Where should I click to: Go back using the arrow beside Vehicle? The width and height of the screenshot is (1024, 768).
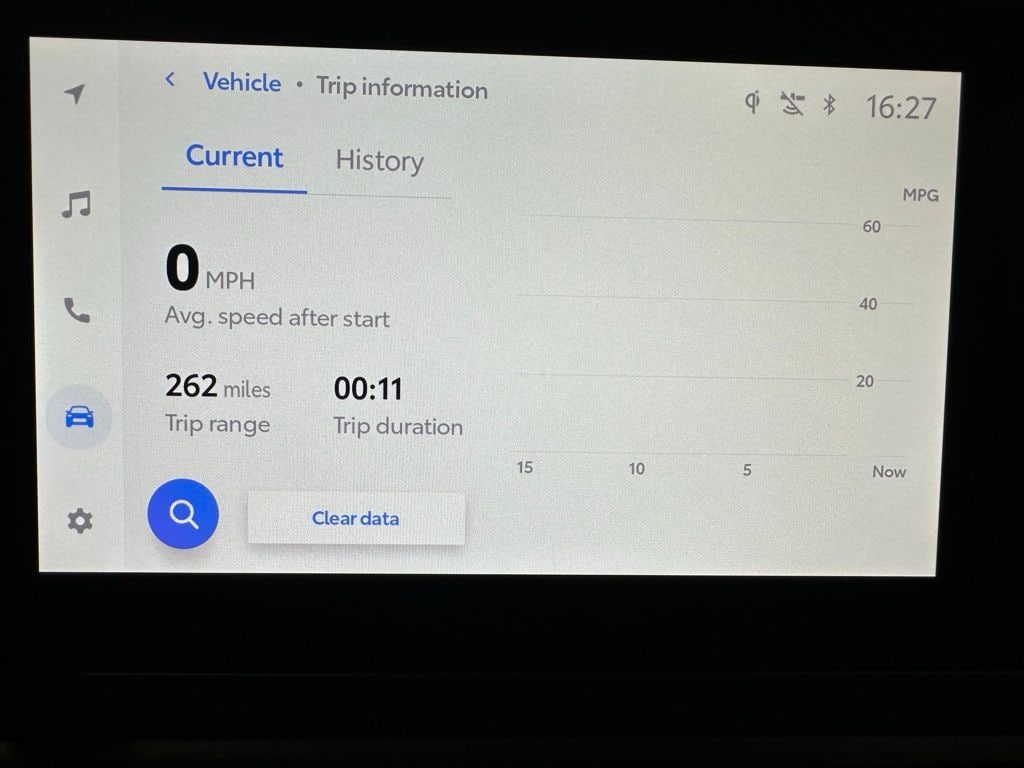click(171, 80)
